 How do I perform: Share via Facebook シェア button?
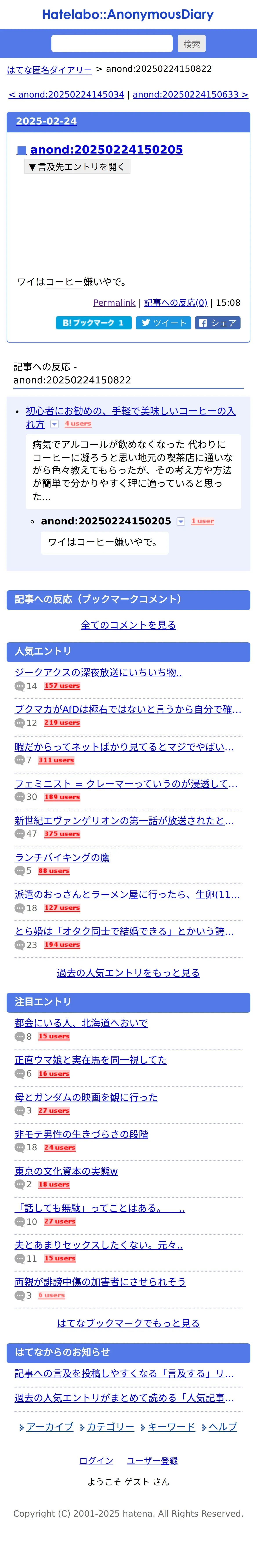217,323
